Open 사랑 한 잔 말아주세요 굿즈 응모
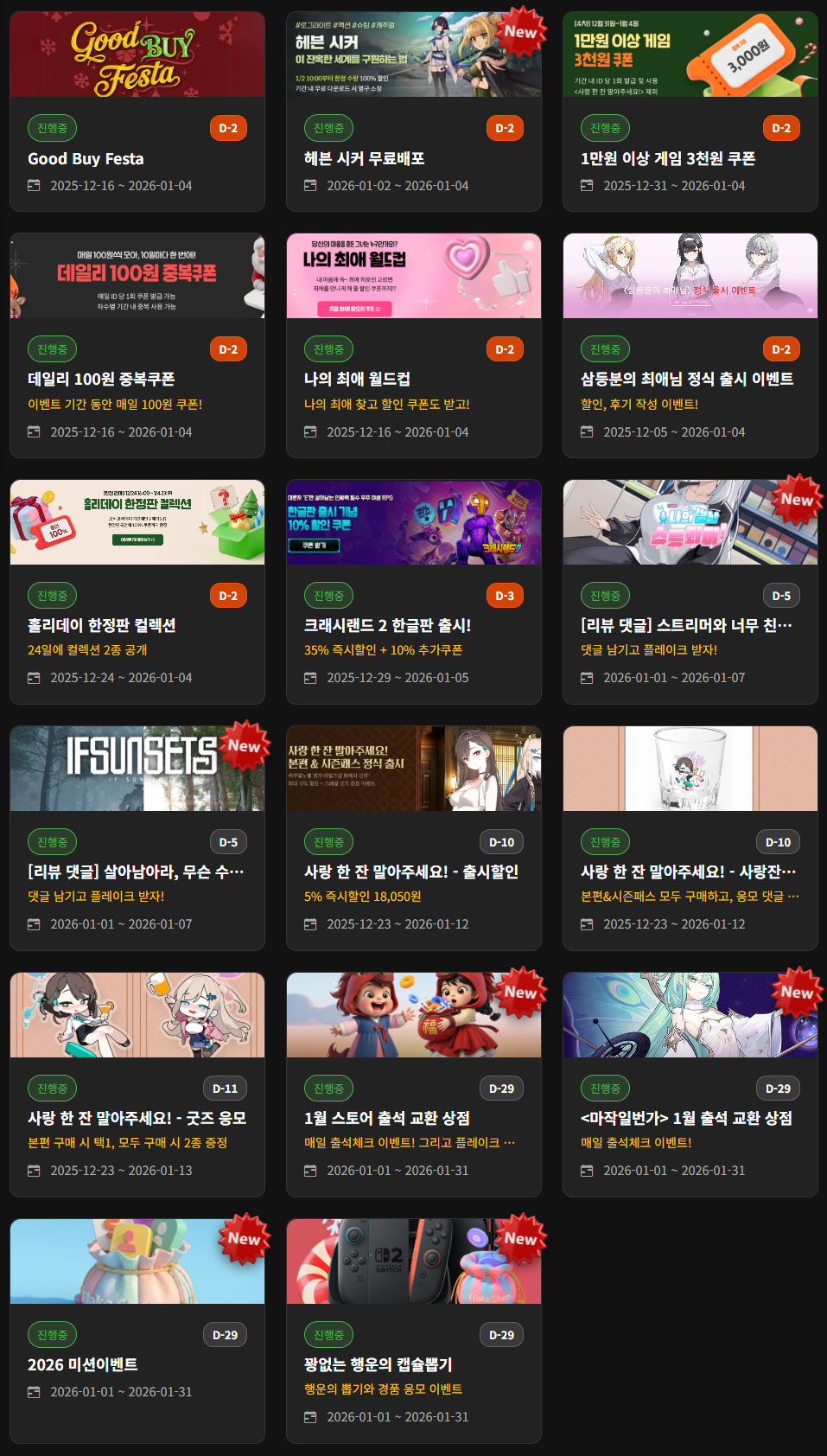Viewport: 827px width, 1456px height. pos(137,1119)
